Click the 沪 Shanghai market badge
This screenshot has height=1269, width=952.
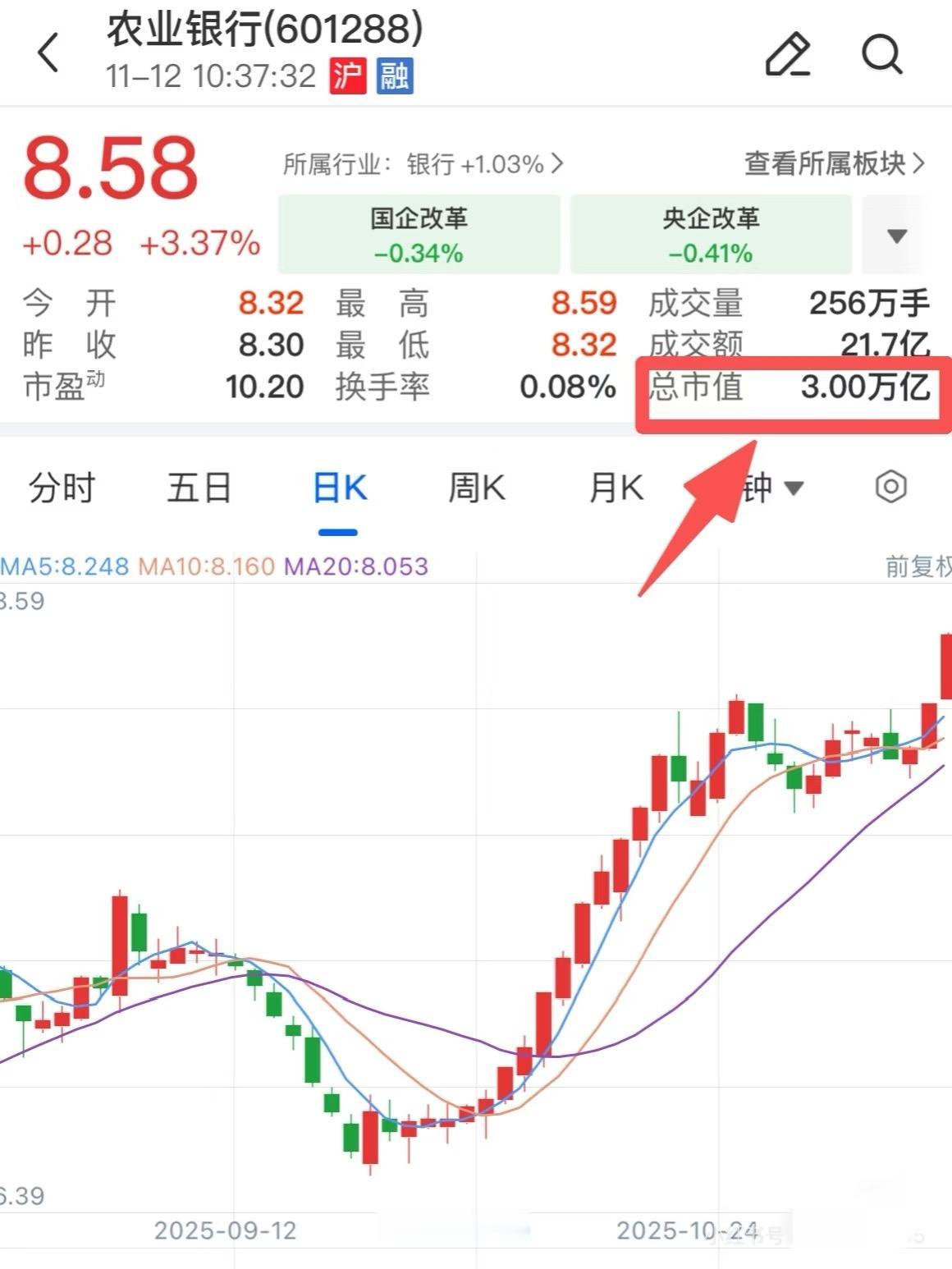point(348,76)
